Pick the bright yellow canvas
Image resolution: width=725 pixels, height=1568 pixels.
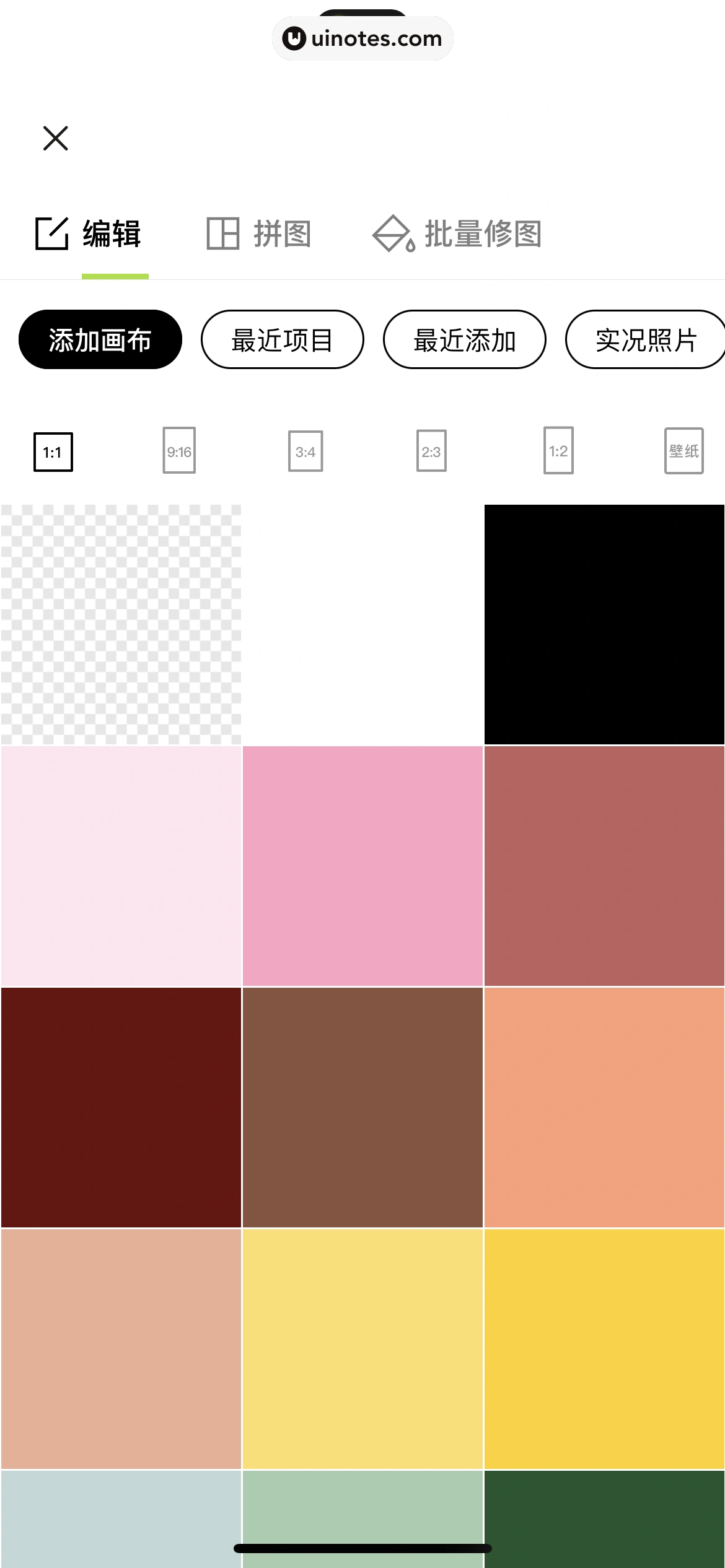(x=604, y=1349)
